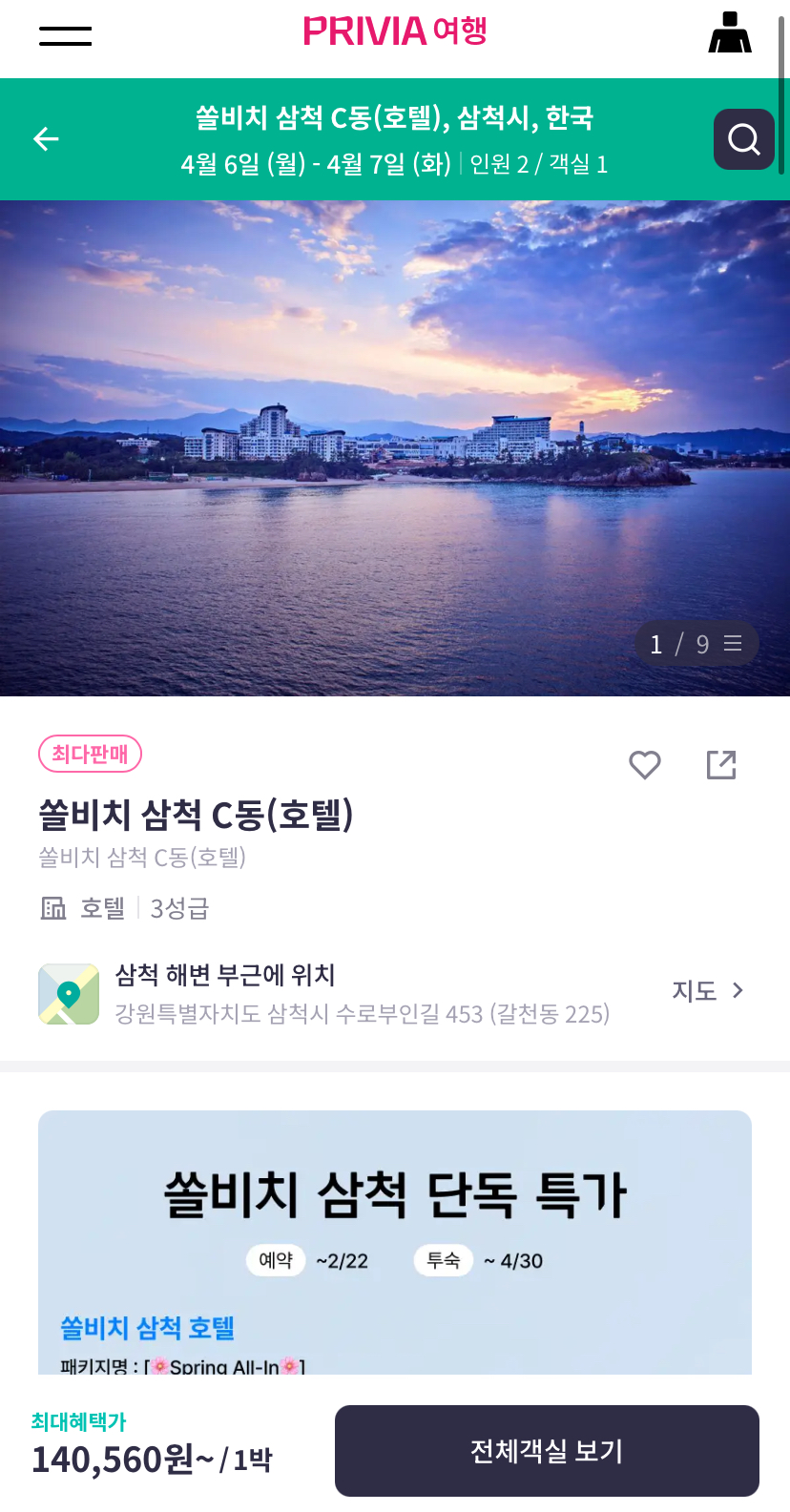Open the photo gallery list 1/9

pyautogui.click(x=696, y=644)
